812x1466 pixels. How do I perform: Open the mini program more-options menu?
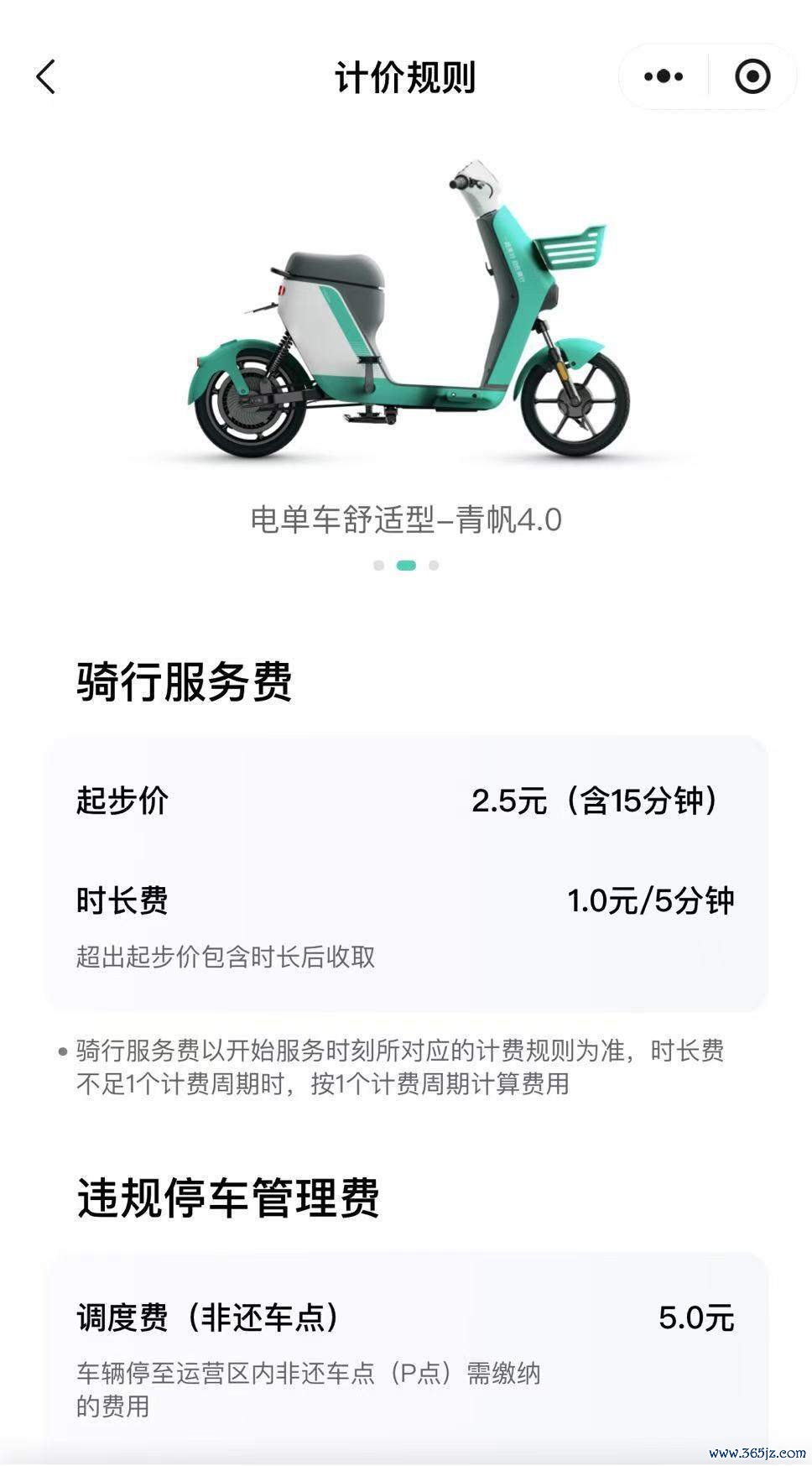(664, 77)
